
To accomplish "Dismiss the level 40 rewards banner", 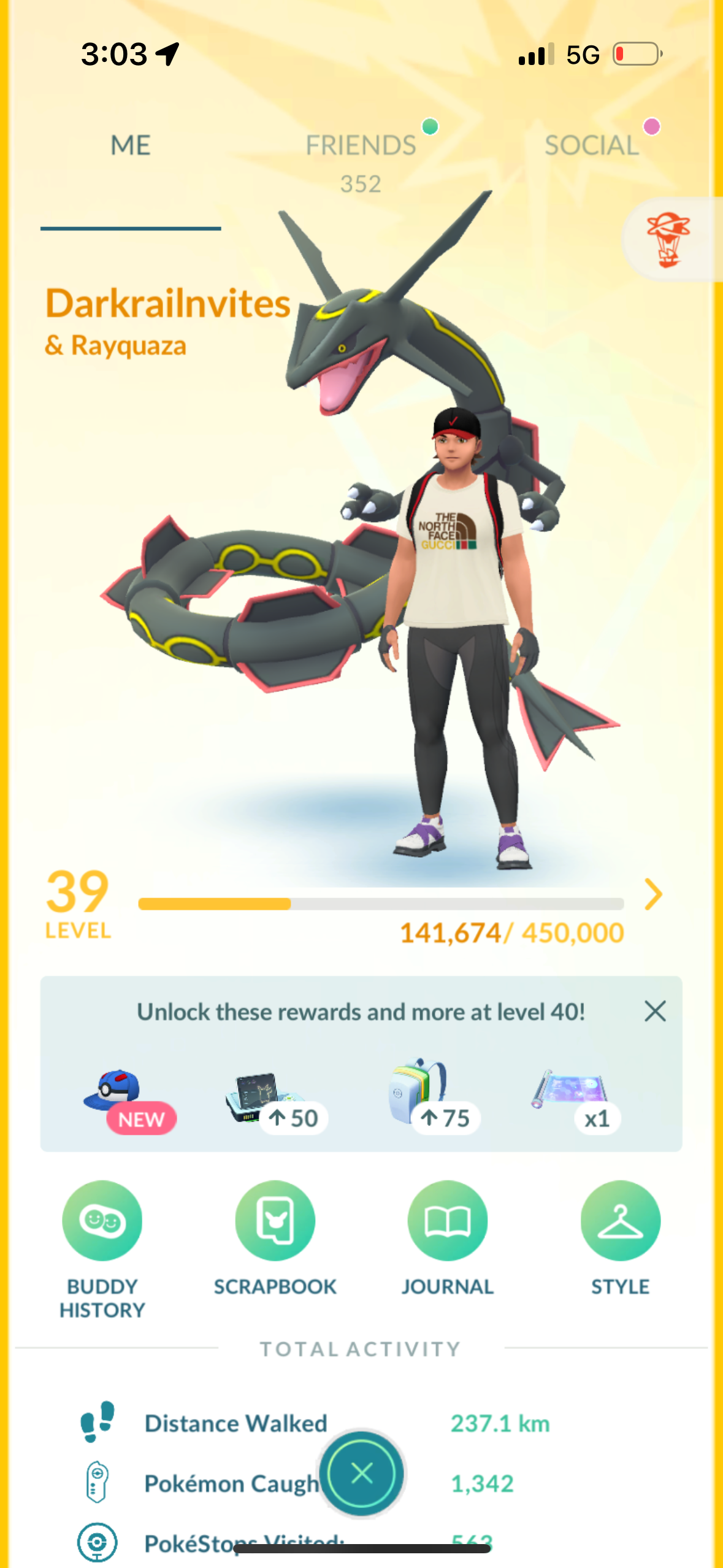I will 655,1011.
